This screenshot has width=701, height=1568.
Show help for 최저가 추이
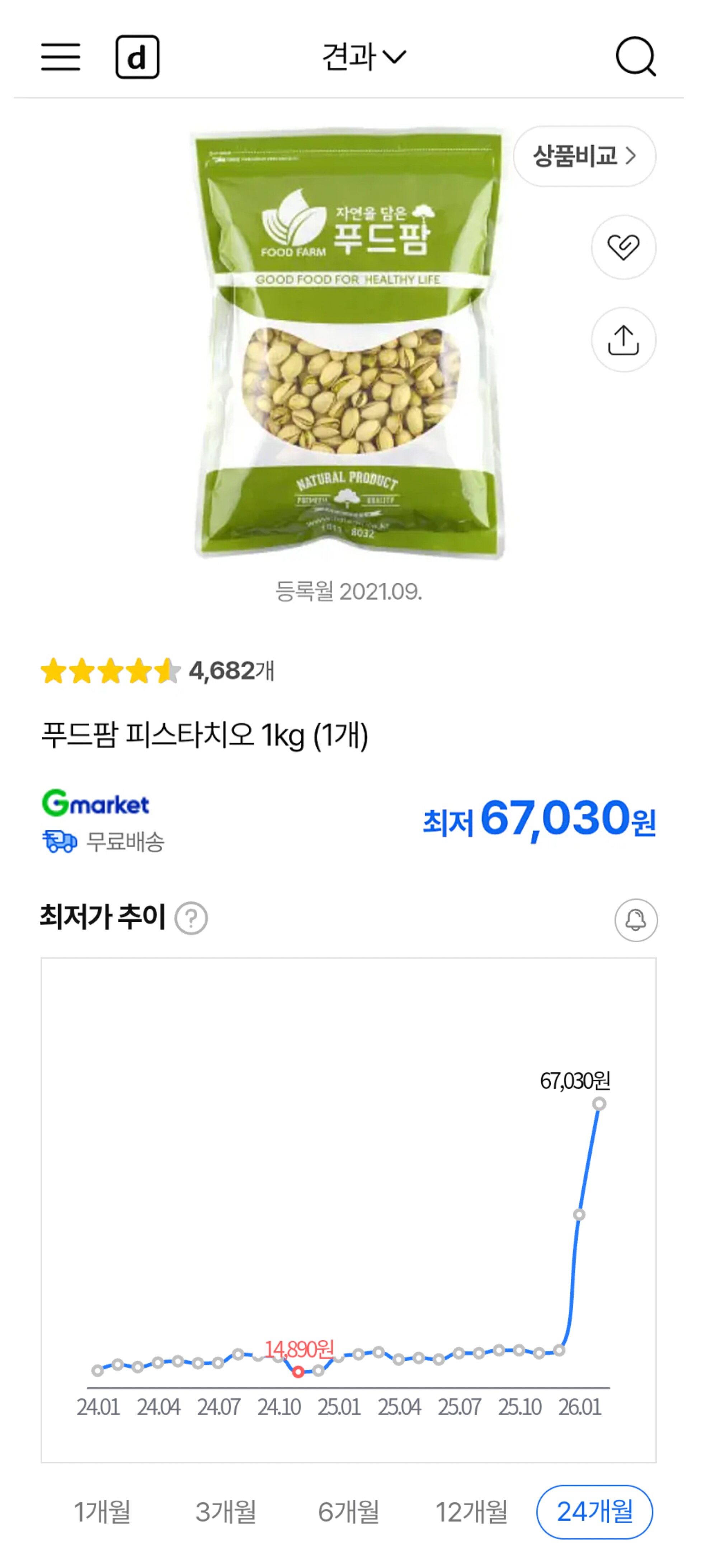[x=191, y=919]
